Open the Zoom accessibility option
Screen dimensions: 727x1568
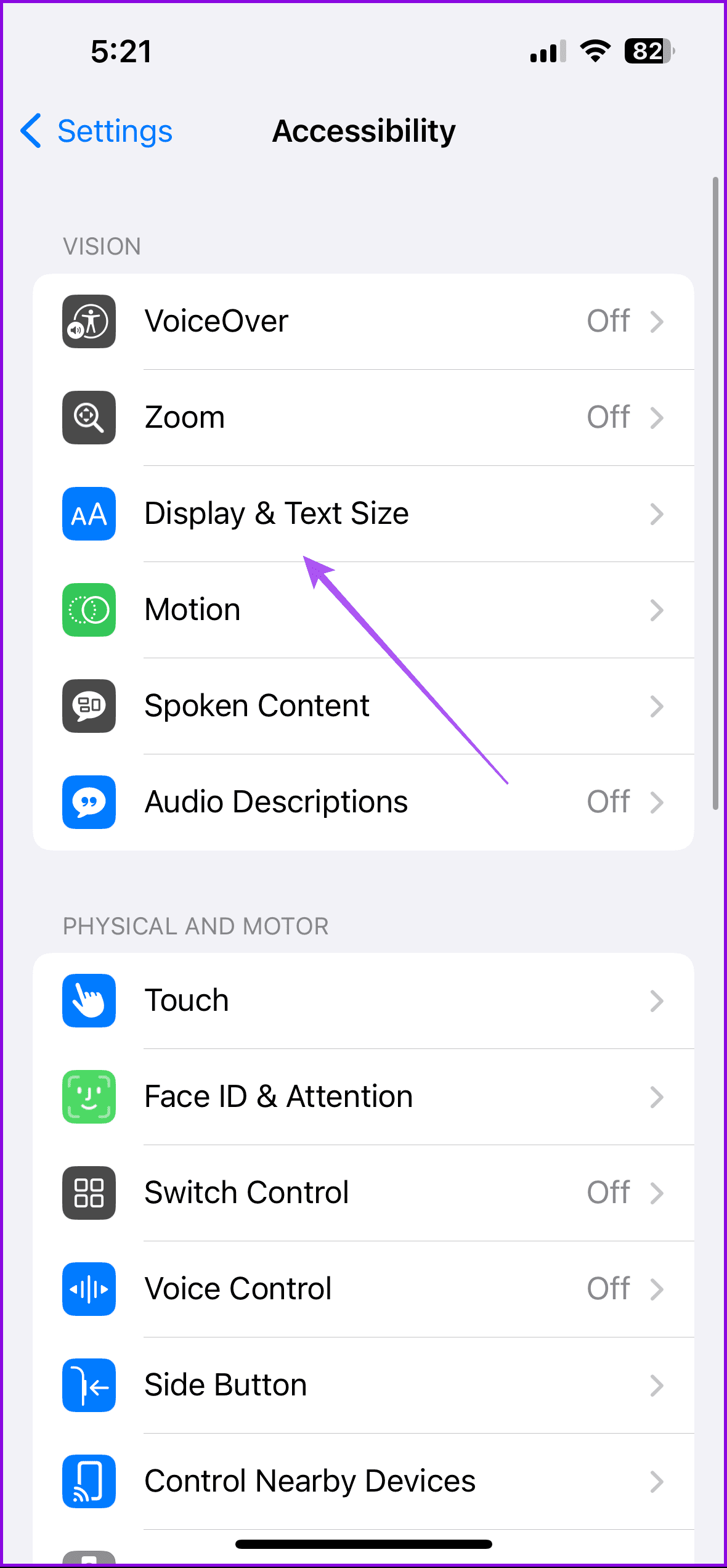coord(363,418)
